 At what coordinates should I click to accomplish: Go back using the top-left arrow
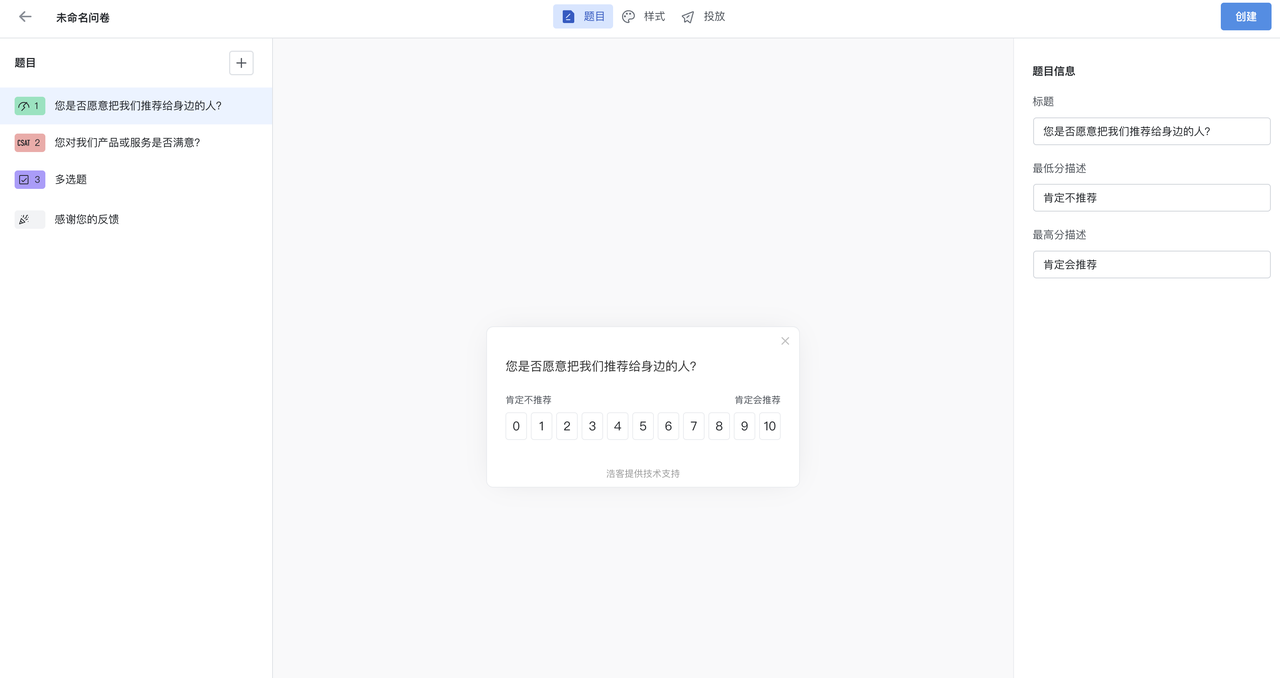coord(25,17)
